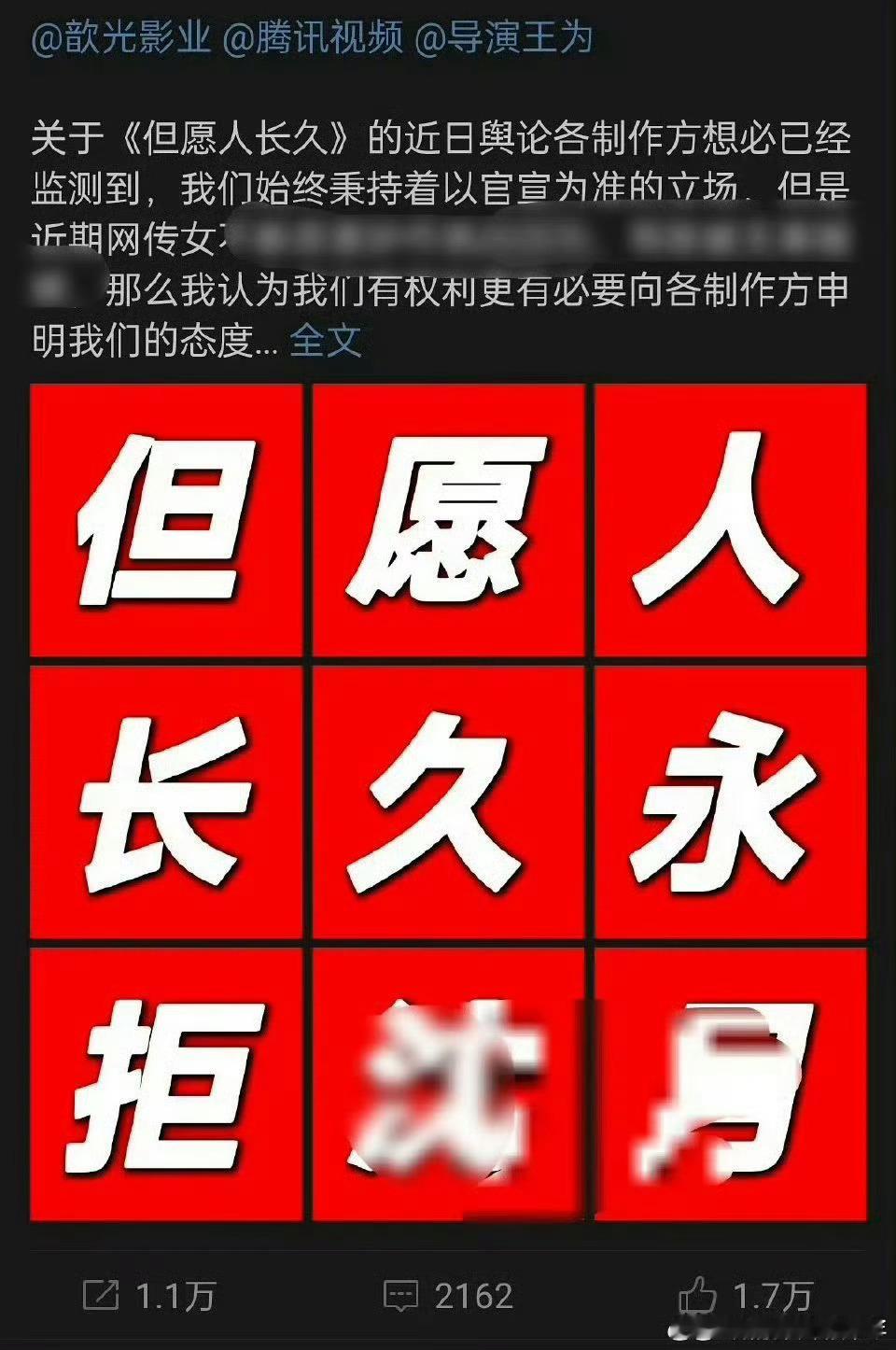Open the 拒 tile in the image grid
The width and height of the screenshot is (896, 1350).
[x=165, y=1083]
